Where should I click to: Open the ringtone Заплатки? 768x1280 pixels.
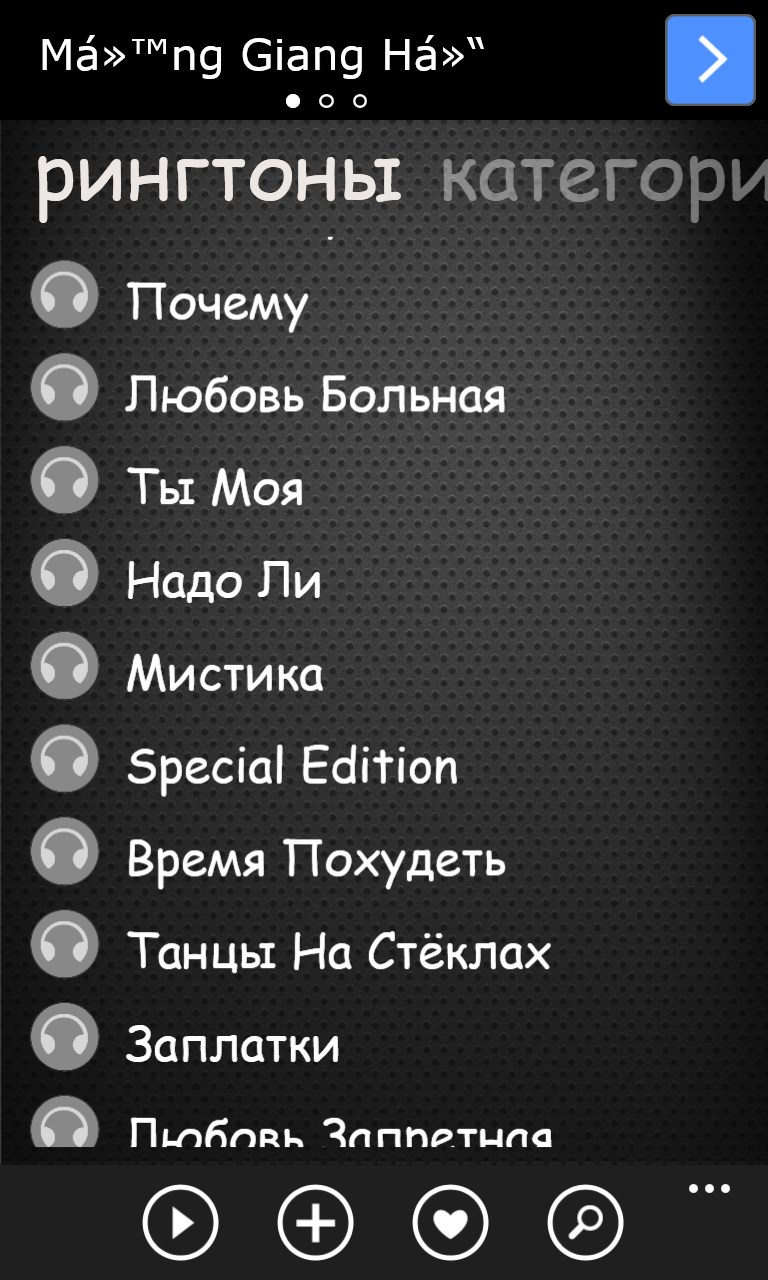[x=233, y=1045]
